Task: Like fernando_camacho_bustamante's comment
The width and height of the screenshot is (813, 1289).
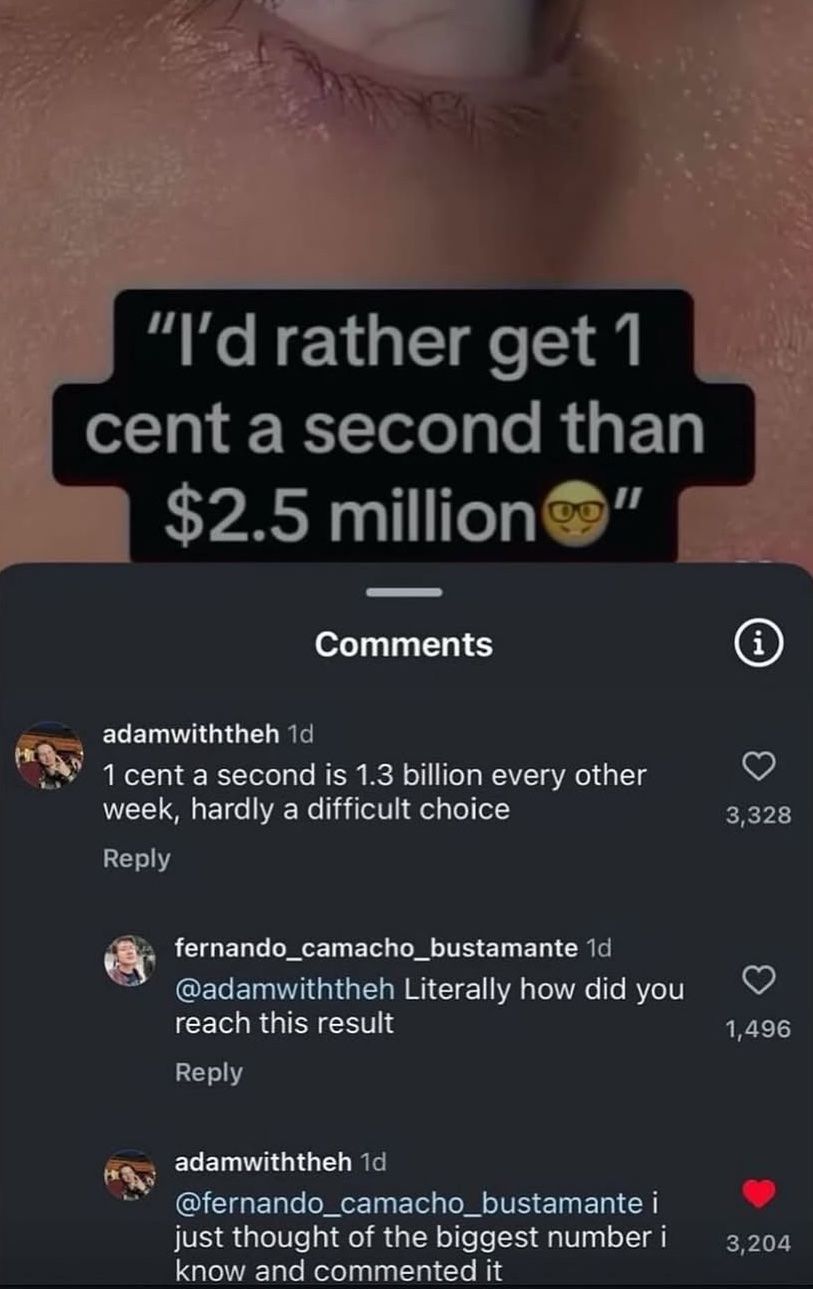Action: coord(761,981)
